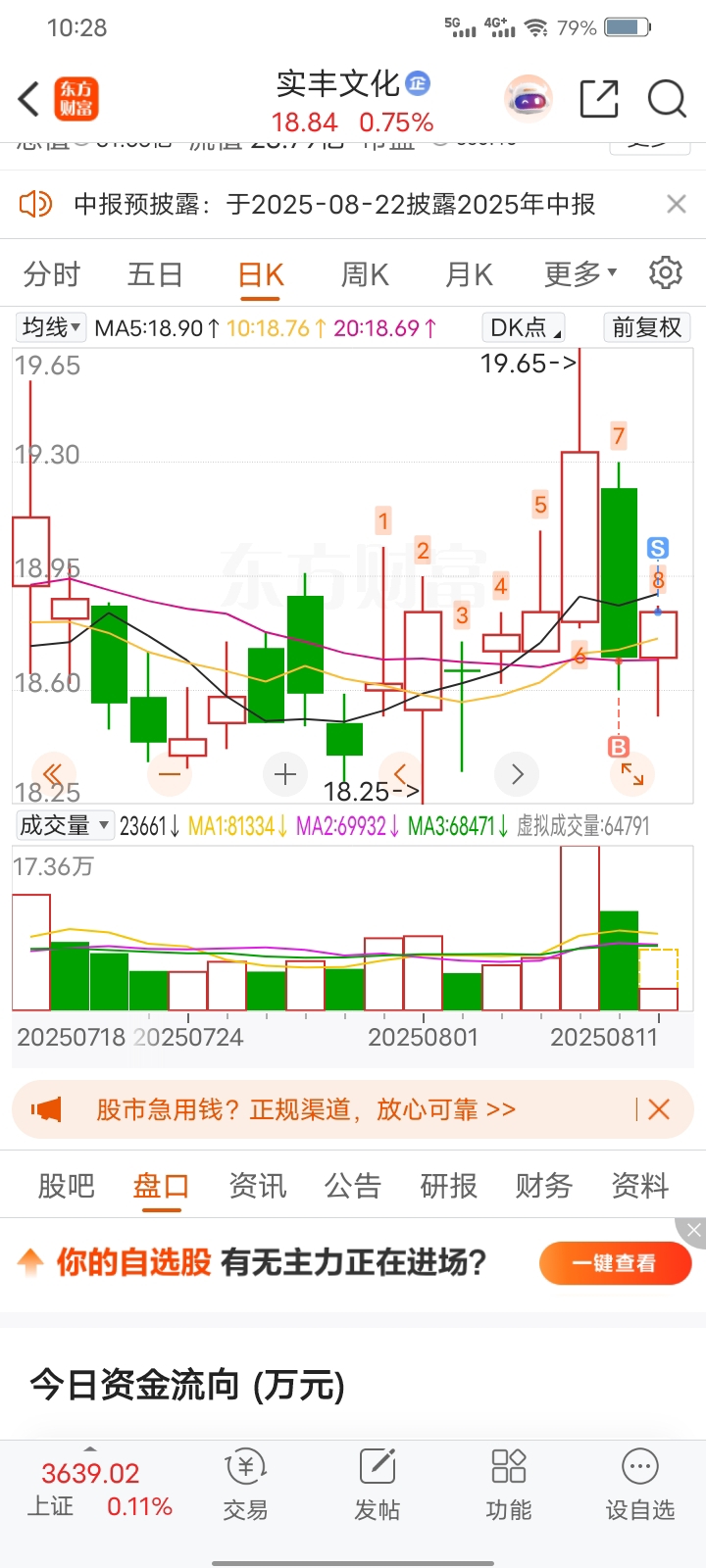706x1568 pixels.
Task: Tap the 前复权 adjustment button
Action: tap(647, 327)
